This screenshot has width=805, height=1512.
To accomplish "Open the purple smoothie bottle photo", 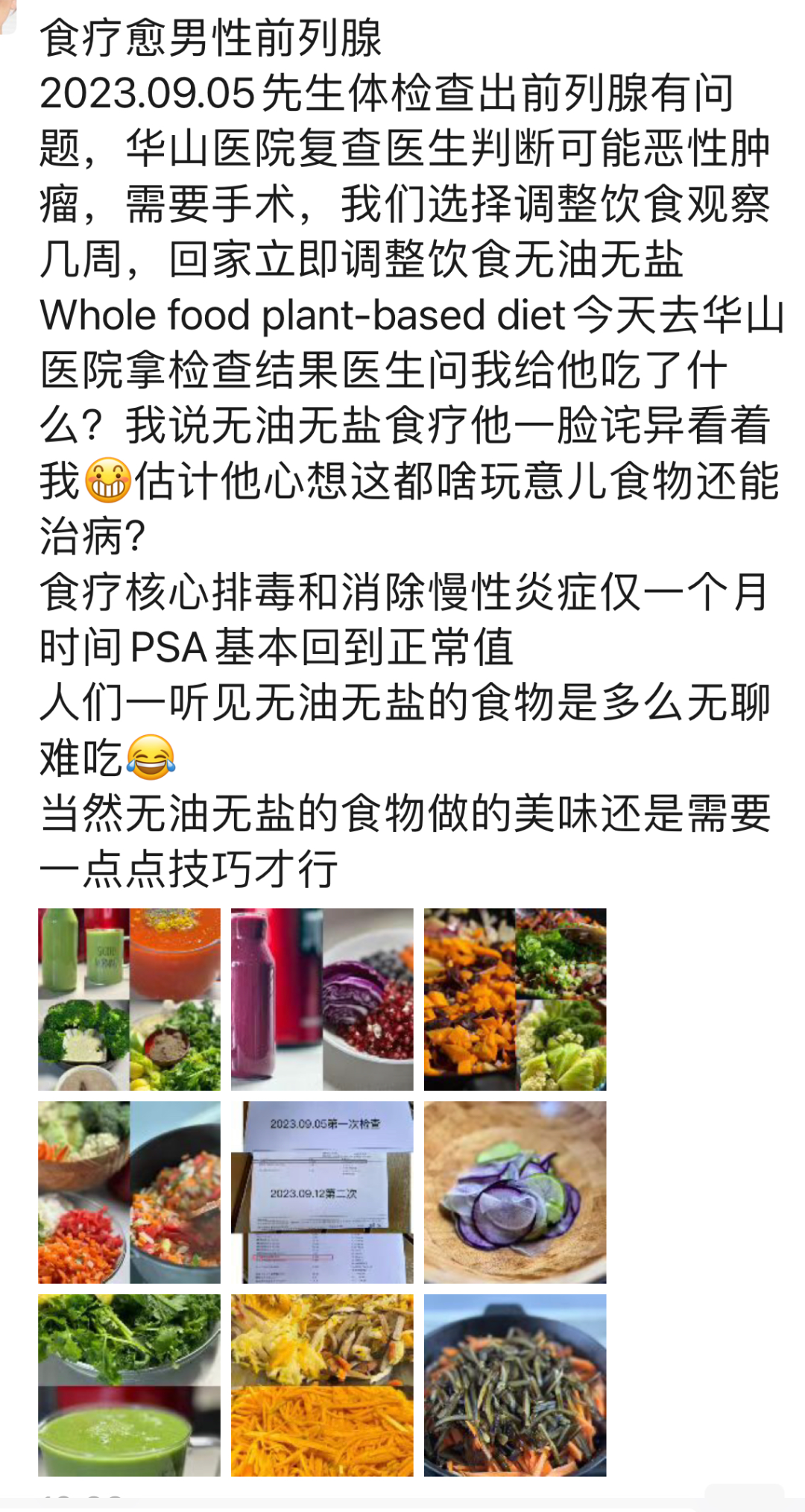I will pos(322,999).
